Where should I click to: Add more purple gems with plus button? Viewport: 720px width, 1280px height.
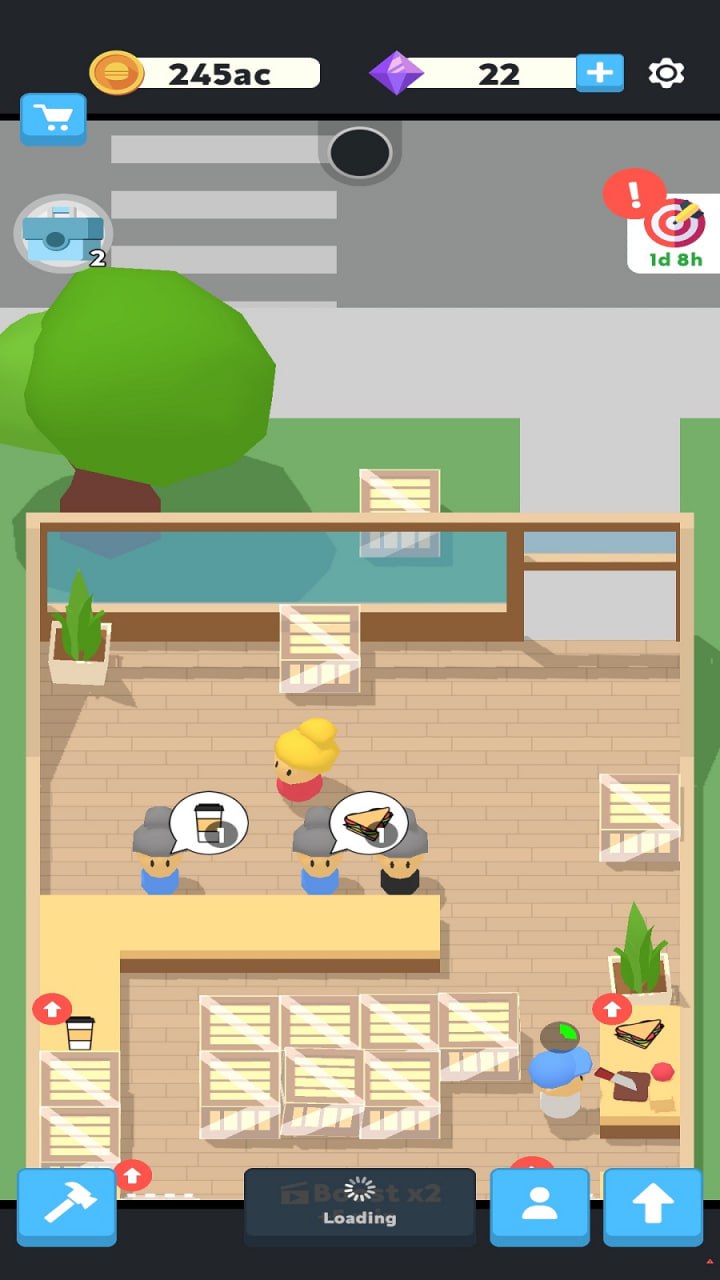[600, 73]
